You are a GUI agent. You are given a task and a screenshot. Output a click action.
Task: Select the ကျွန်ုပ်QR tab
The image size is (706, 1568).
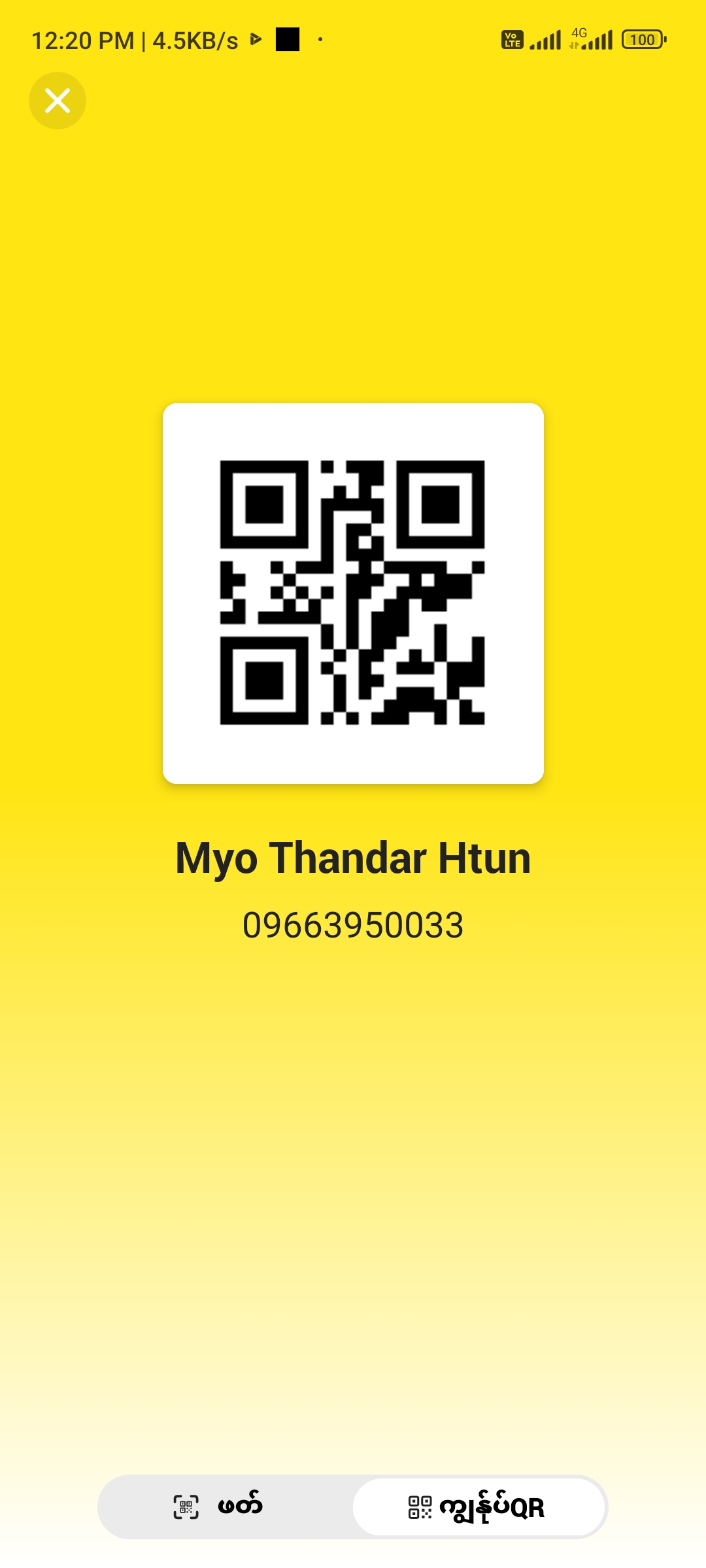[x=479, y=1507]
